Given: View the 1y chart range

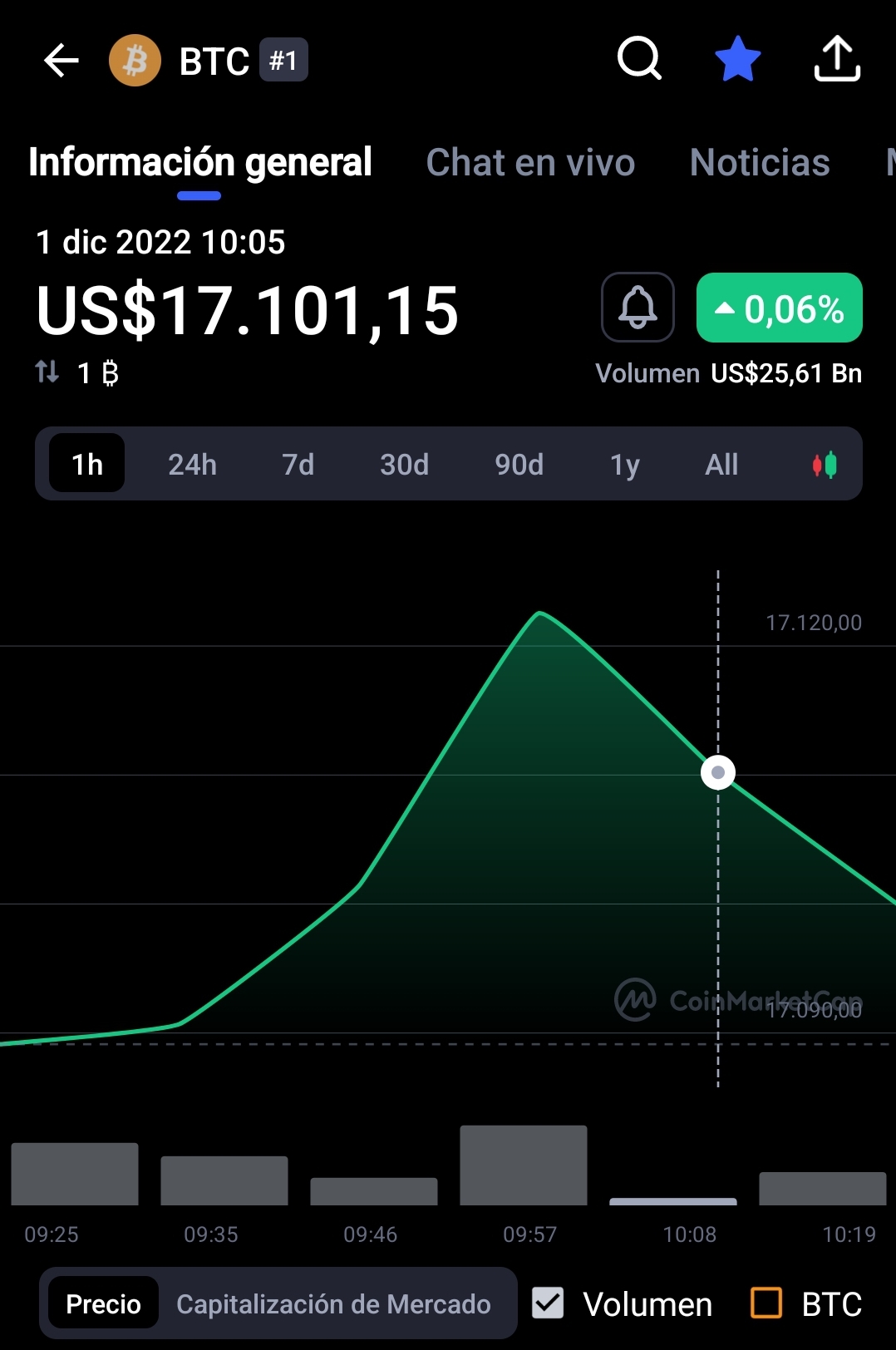Looking at the screenshot, I should pos(625,464).
